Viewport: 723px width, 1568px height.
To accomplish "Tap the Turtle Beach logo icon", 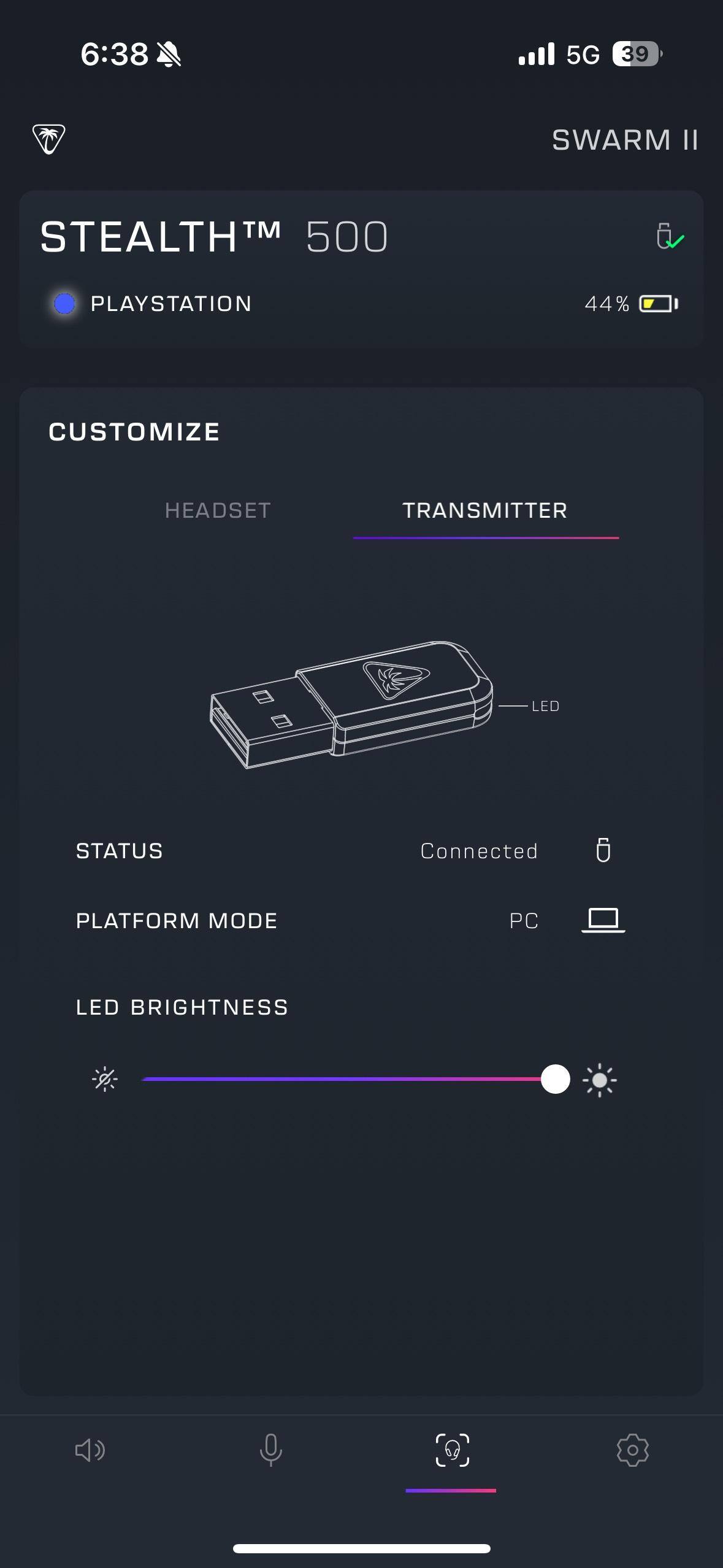I will [x=49, y=139].
